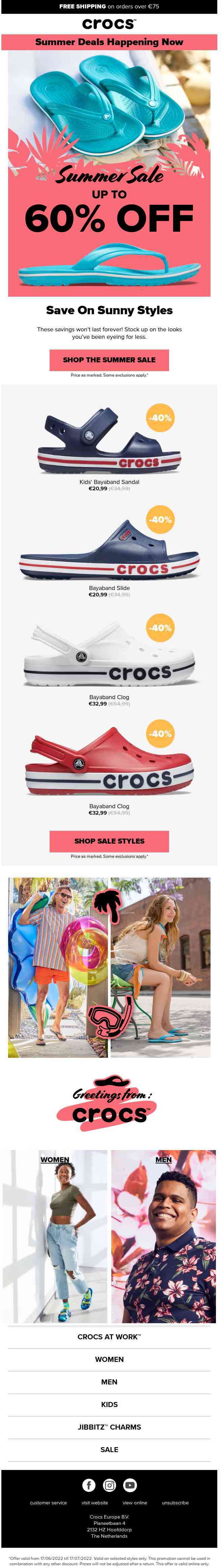Open Crocs Instagram profile

(x=109, y=1485)
